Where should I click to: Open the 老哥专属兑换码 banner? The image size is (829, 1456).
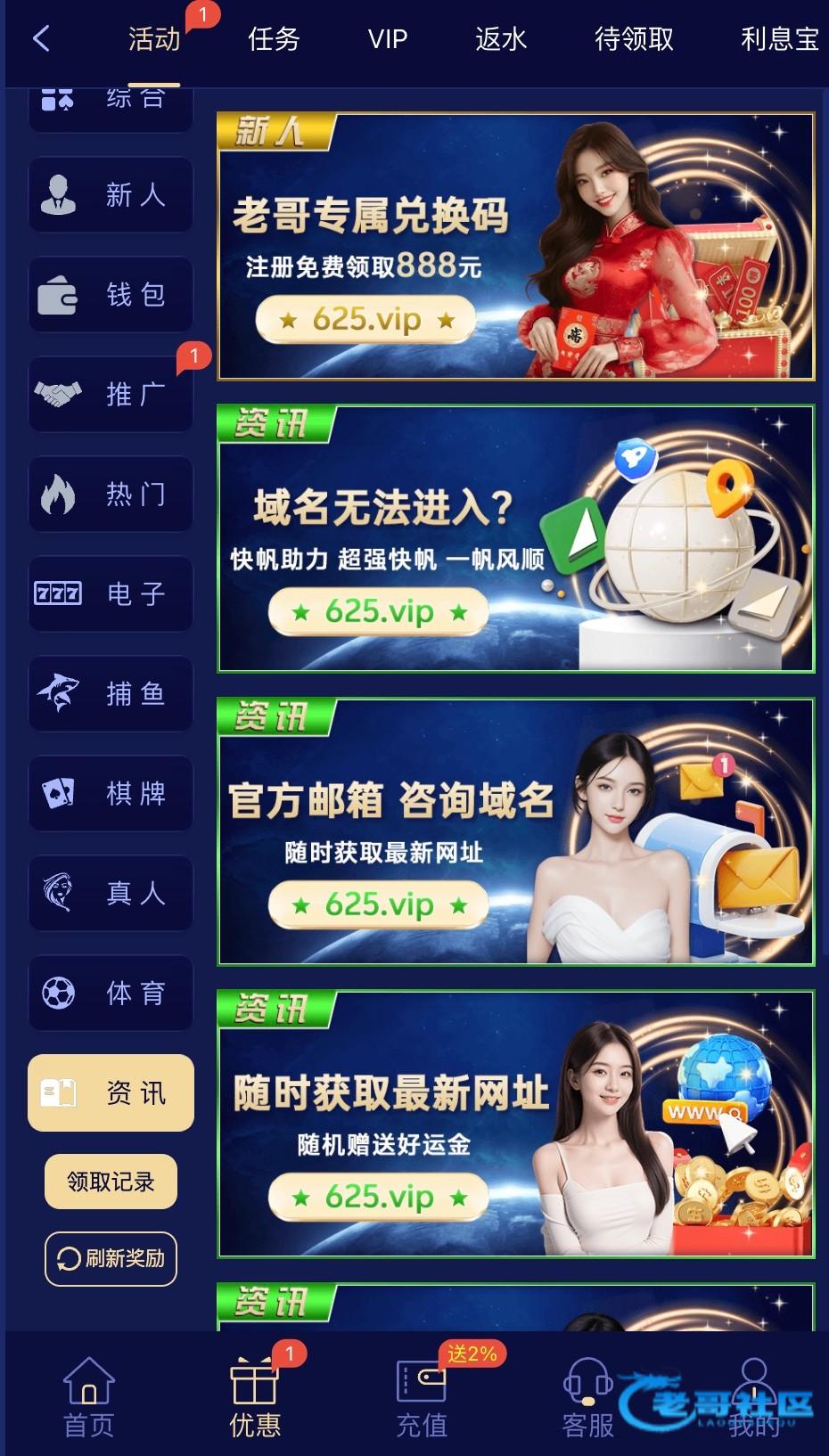pos(515,247)
